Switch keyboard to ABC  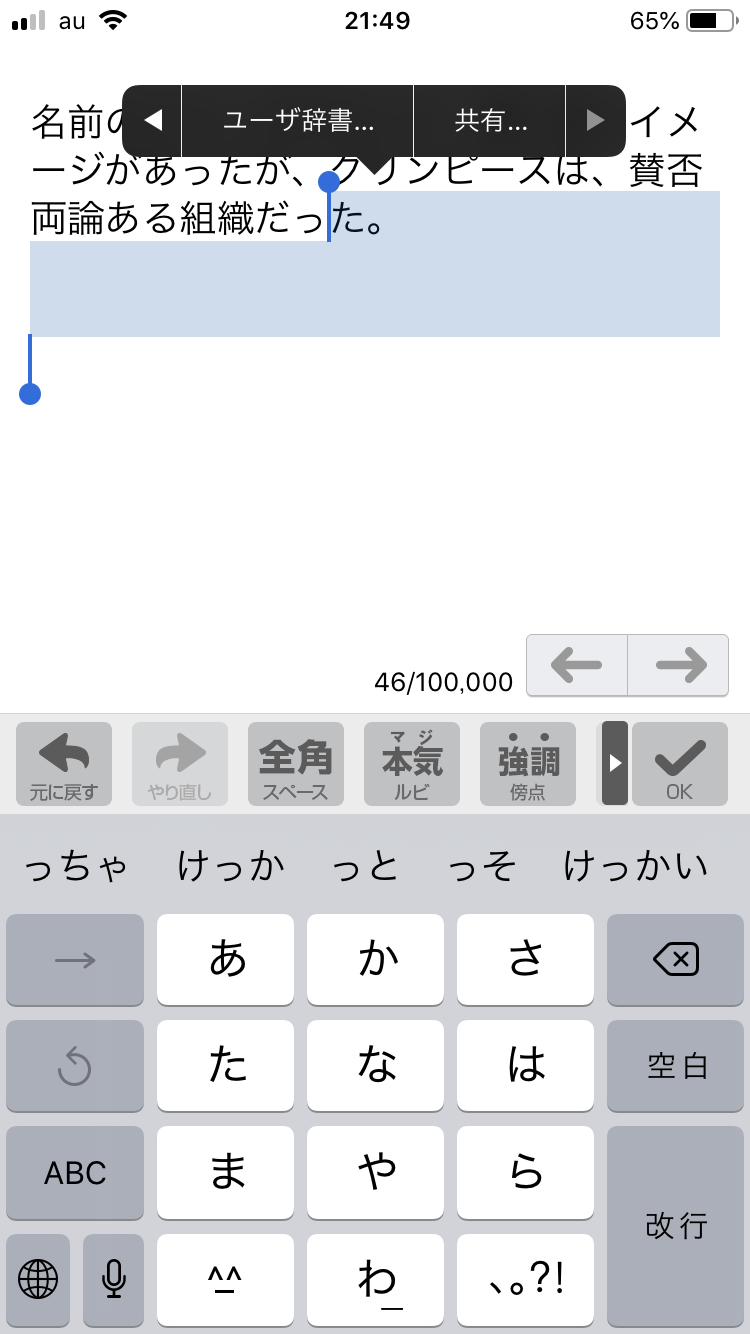click(x=75, y=1172)
